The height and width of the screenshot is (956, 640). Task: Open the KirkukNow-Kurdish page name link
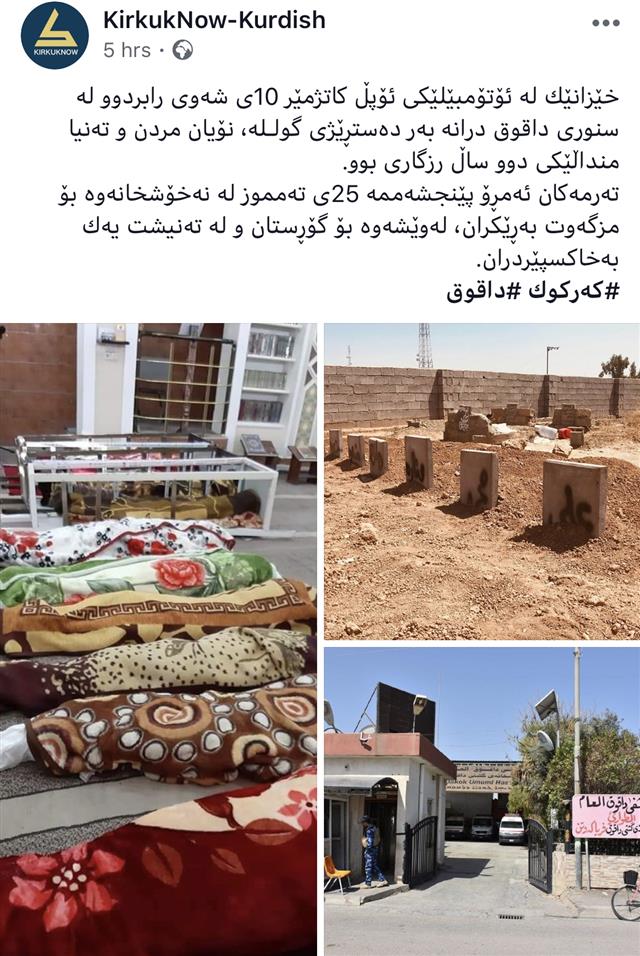click(214, 20)
